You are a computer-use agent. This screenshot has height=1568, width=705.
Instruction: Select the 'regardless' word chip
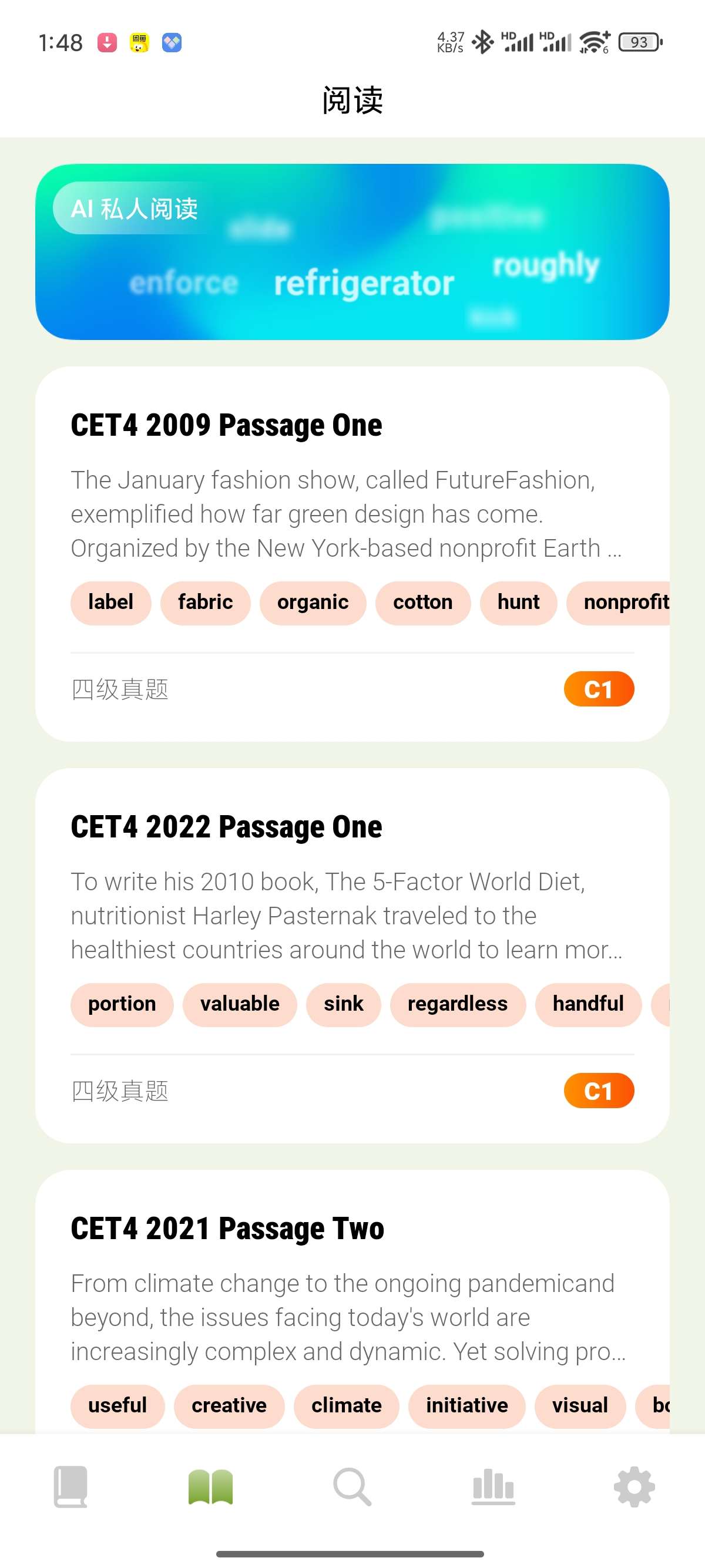(x=457, y=1004)
